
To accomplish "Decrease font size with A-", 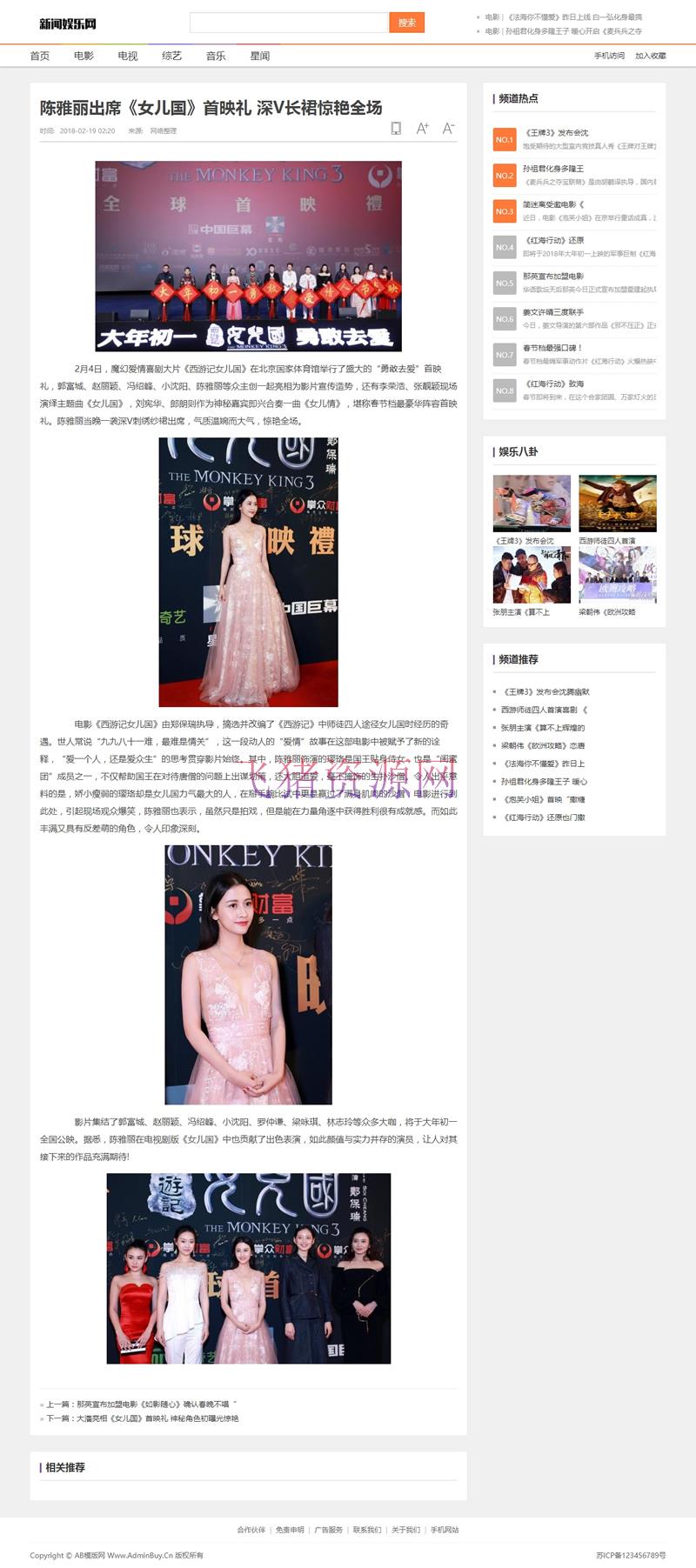I will [448, 129].
